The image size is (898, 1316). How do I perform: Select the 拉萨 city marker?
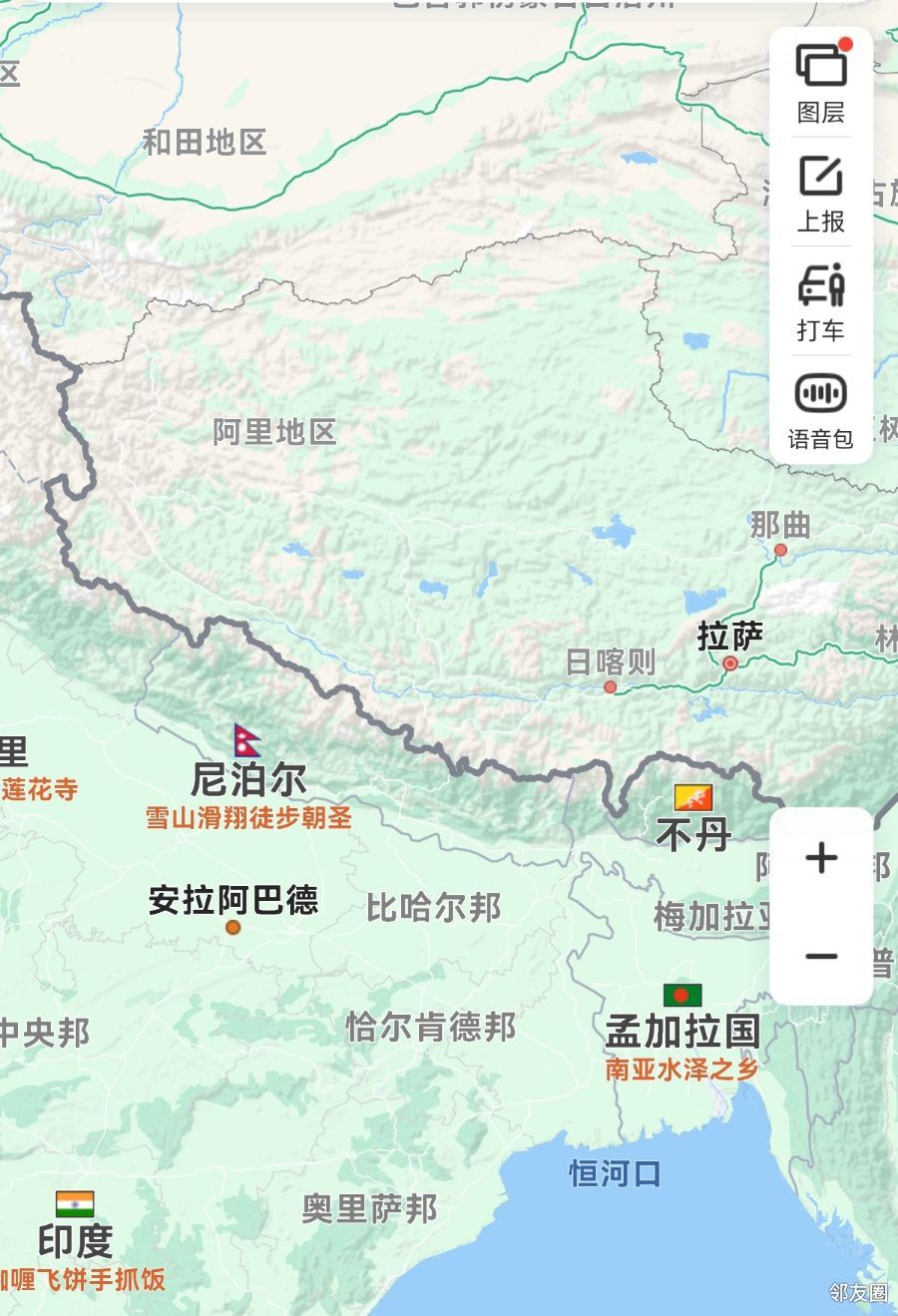tap(730, 662)
